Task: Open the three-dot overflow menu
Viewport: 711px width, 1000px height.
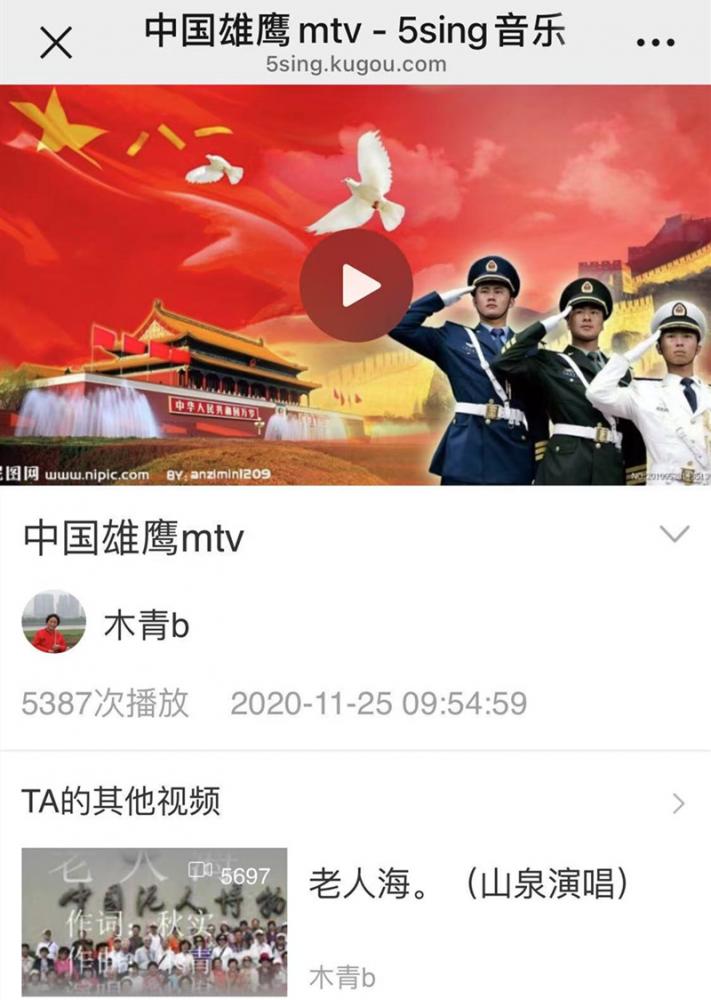Action: click(655, 43)
